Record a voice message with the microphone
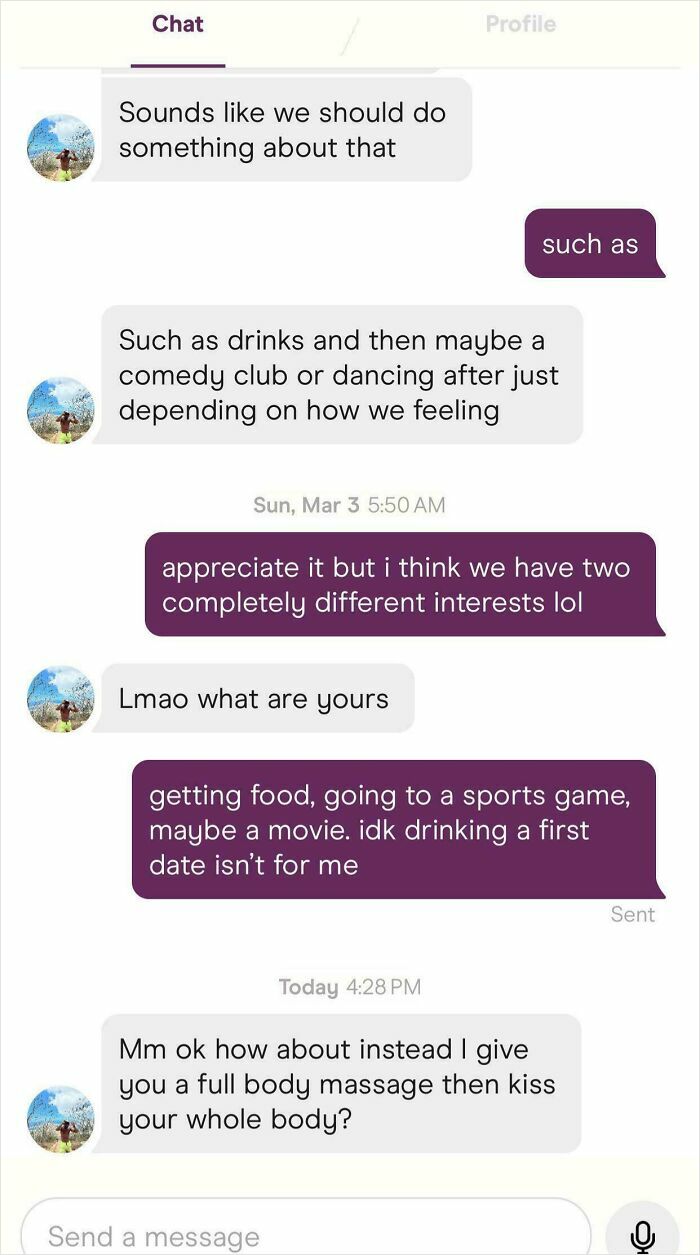 pos(641,1234)
